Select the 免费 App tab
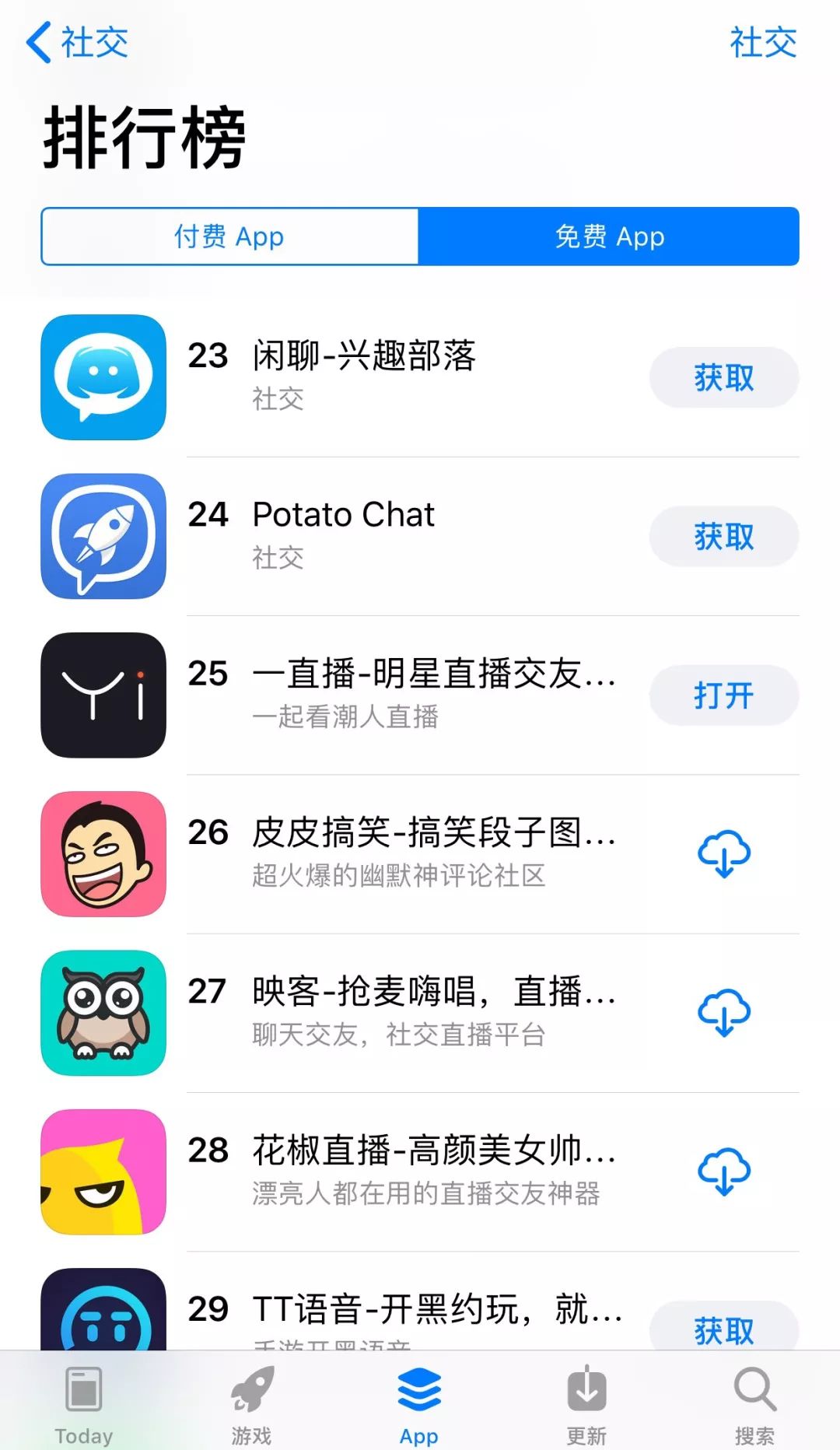The height and width of the screenshot is (1450, 840). pyautogui.click(x=609, y=236)
